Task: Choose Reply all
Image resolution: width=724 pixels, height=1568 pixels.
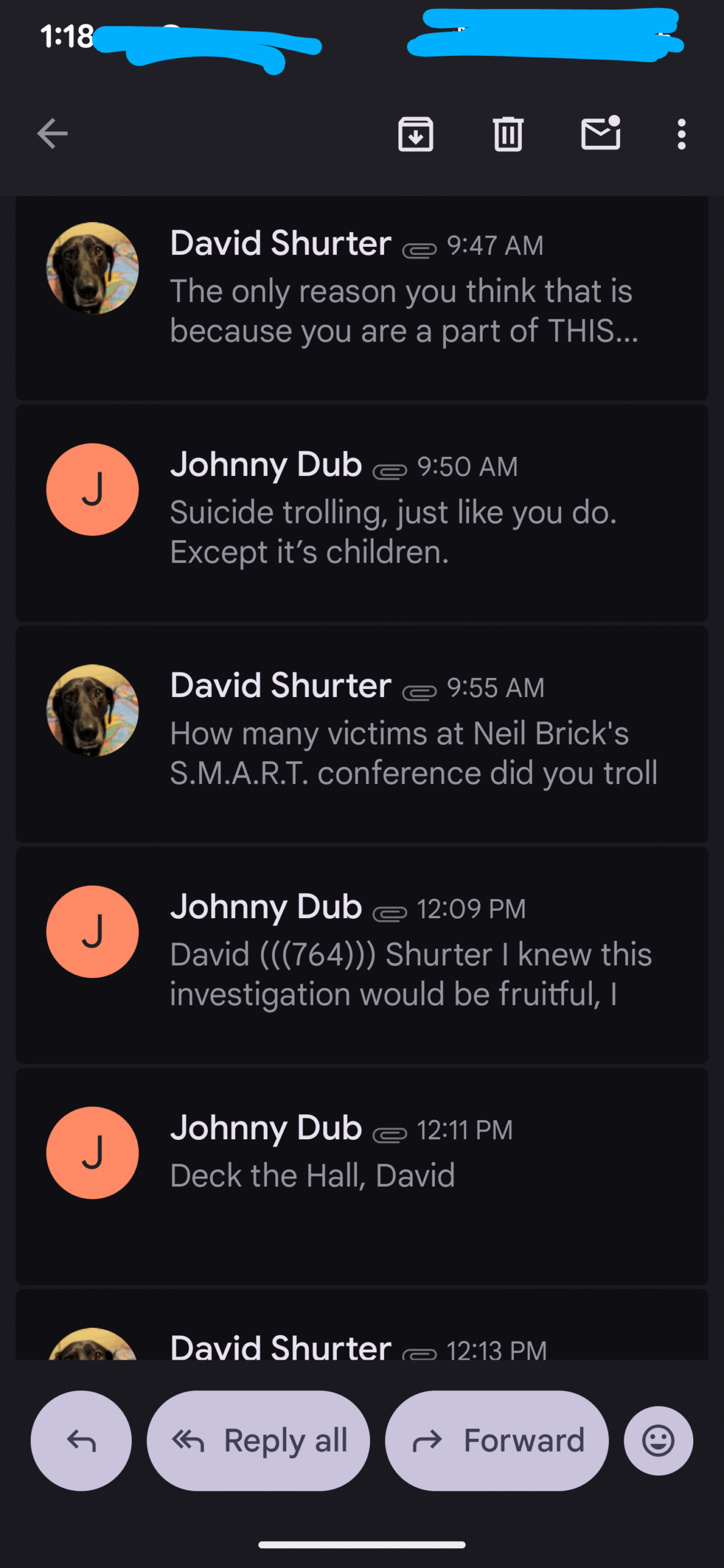Action: click(258, 1441)
